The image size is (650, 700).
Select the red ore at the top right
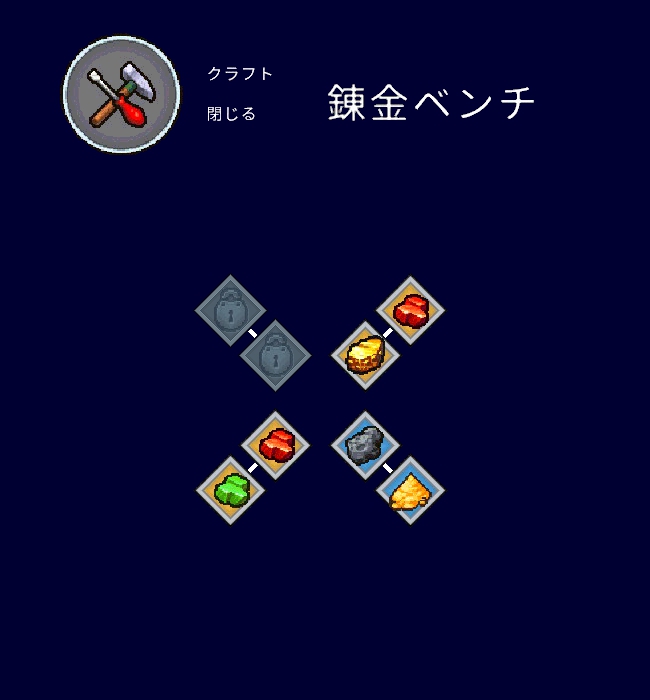[410, 310]
